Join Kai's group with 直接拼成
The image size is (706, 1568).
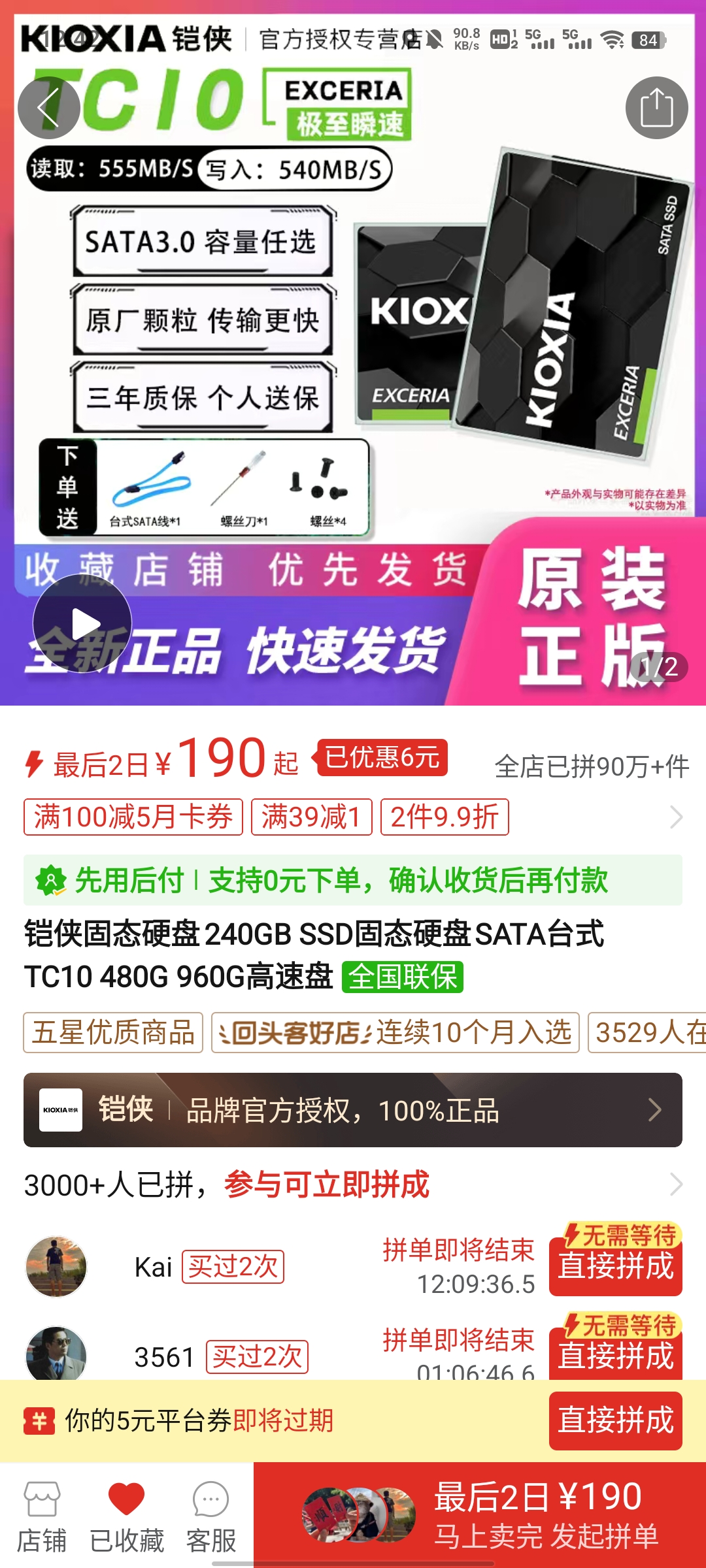[616, 1266]
